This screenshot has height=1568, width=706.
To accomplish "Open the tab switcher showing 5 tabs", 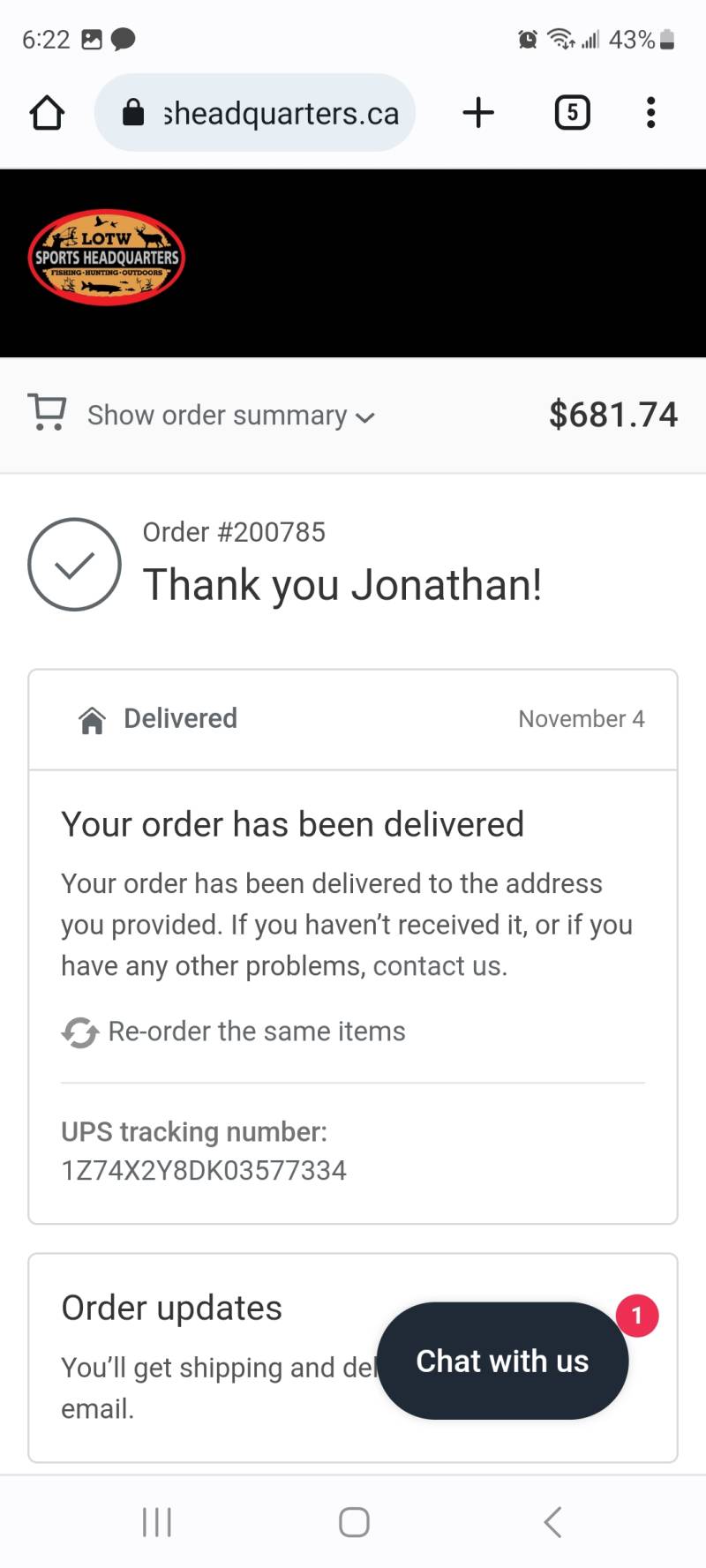I will point(572,113).
